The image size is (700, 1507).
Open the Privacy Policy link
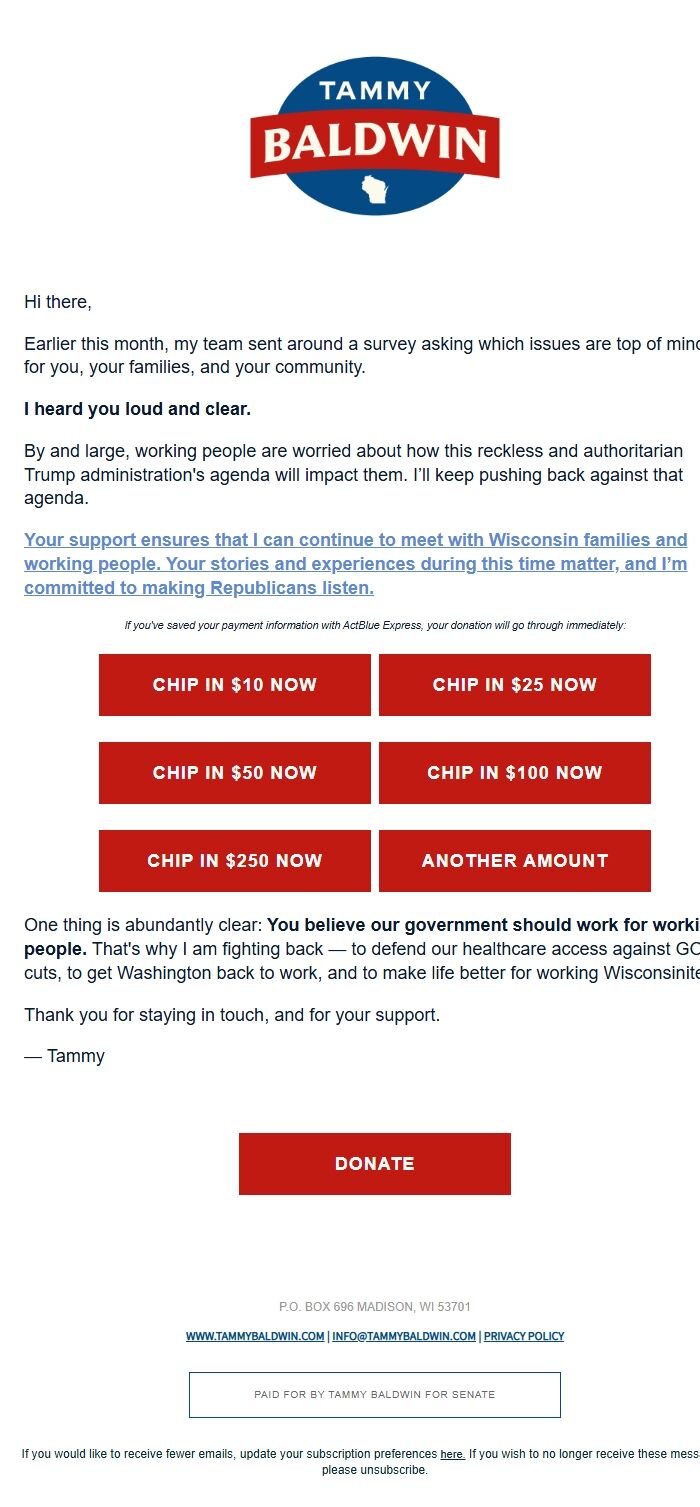tap(524, 1336)
